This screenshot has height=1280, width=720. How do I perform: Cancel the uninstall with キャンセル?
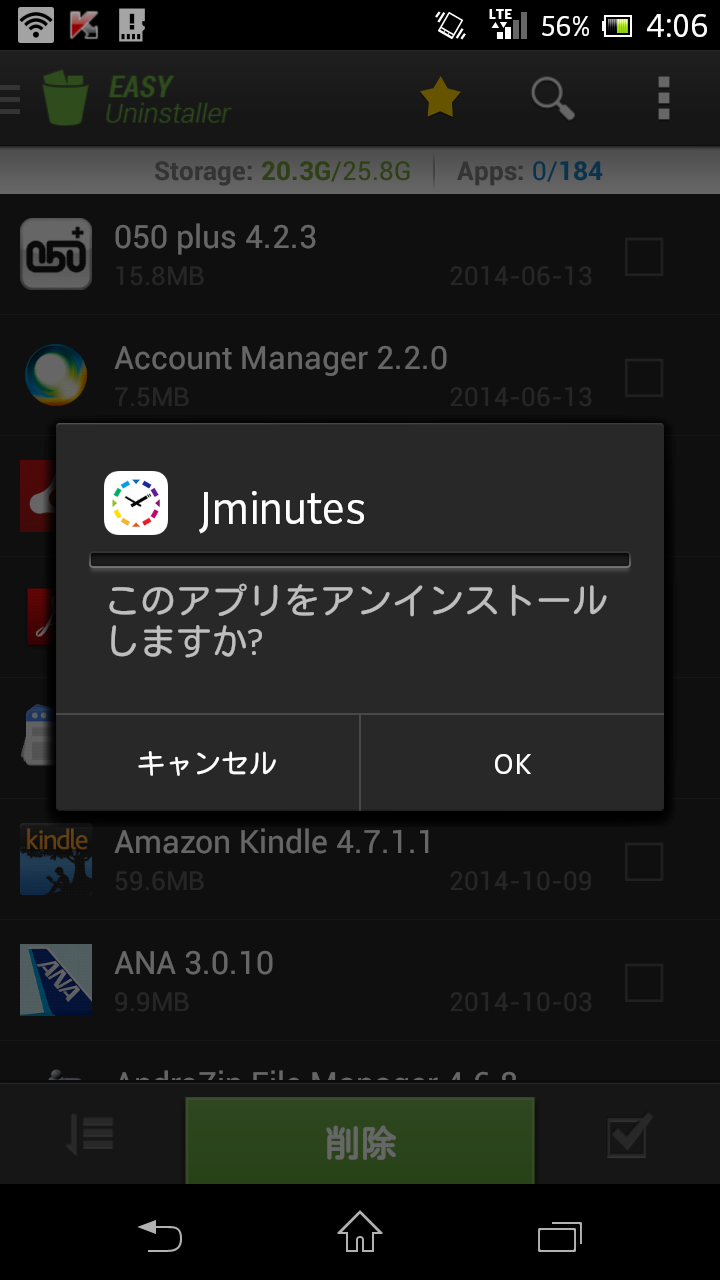click(207, 763)
